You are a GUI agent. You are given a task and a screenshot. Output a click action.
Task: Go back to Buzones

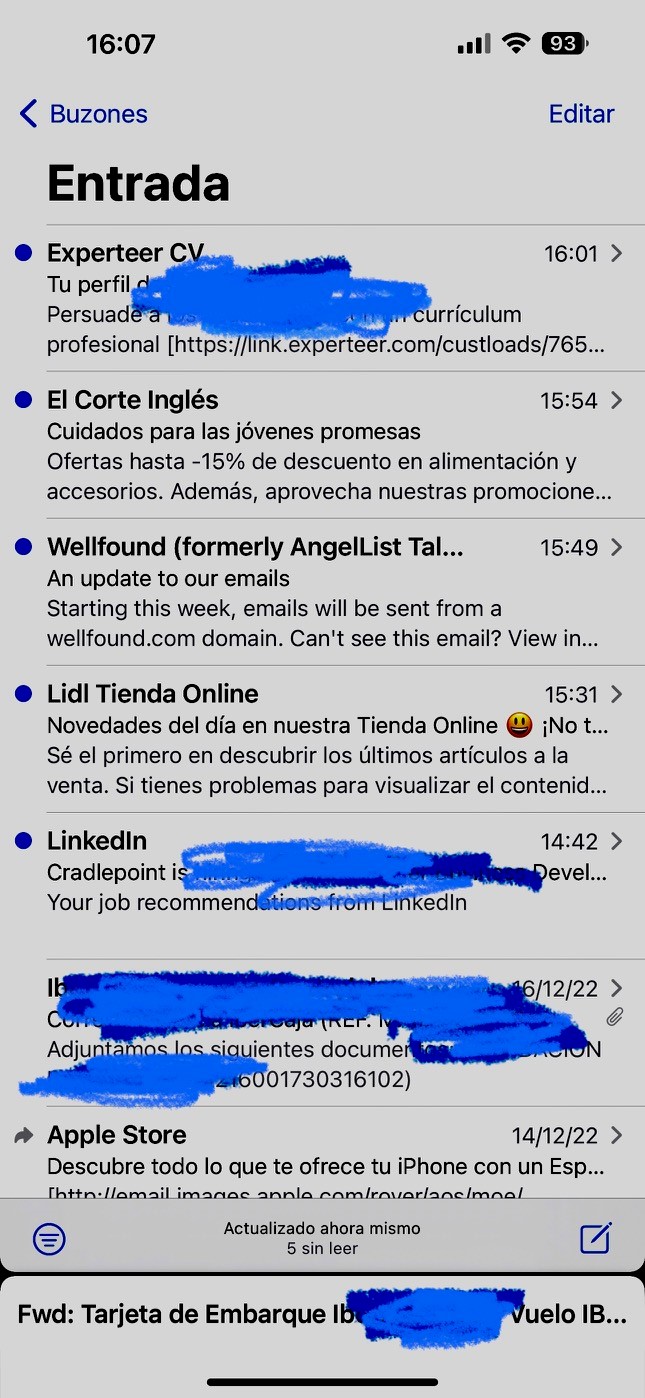pyautogui.click(x=83, y=114)
